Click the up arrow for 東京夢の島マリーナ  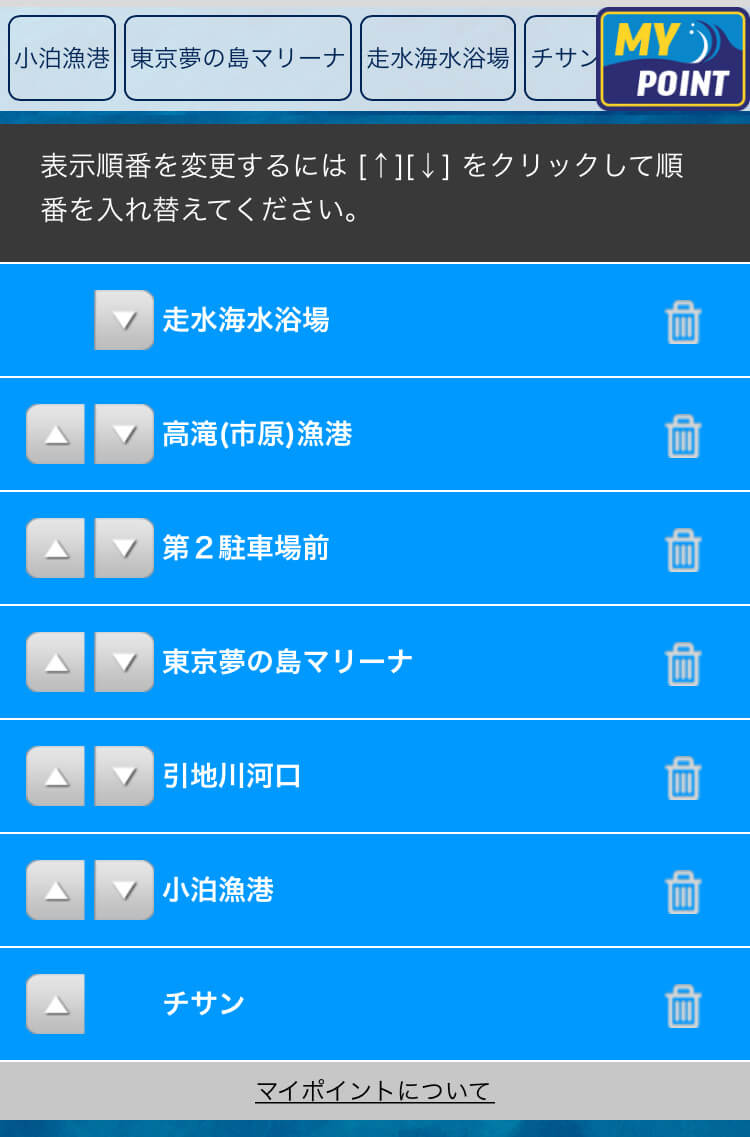click(x=56, y=662)
